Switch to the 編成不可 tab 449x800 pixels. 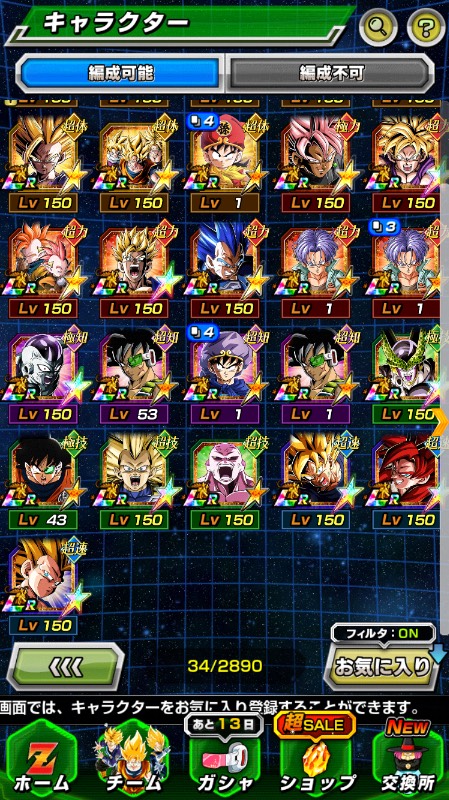(331, 74)
